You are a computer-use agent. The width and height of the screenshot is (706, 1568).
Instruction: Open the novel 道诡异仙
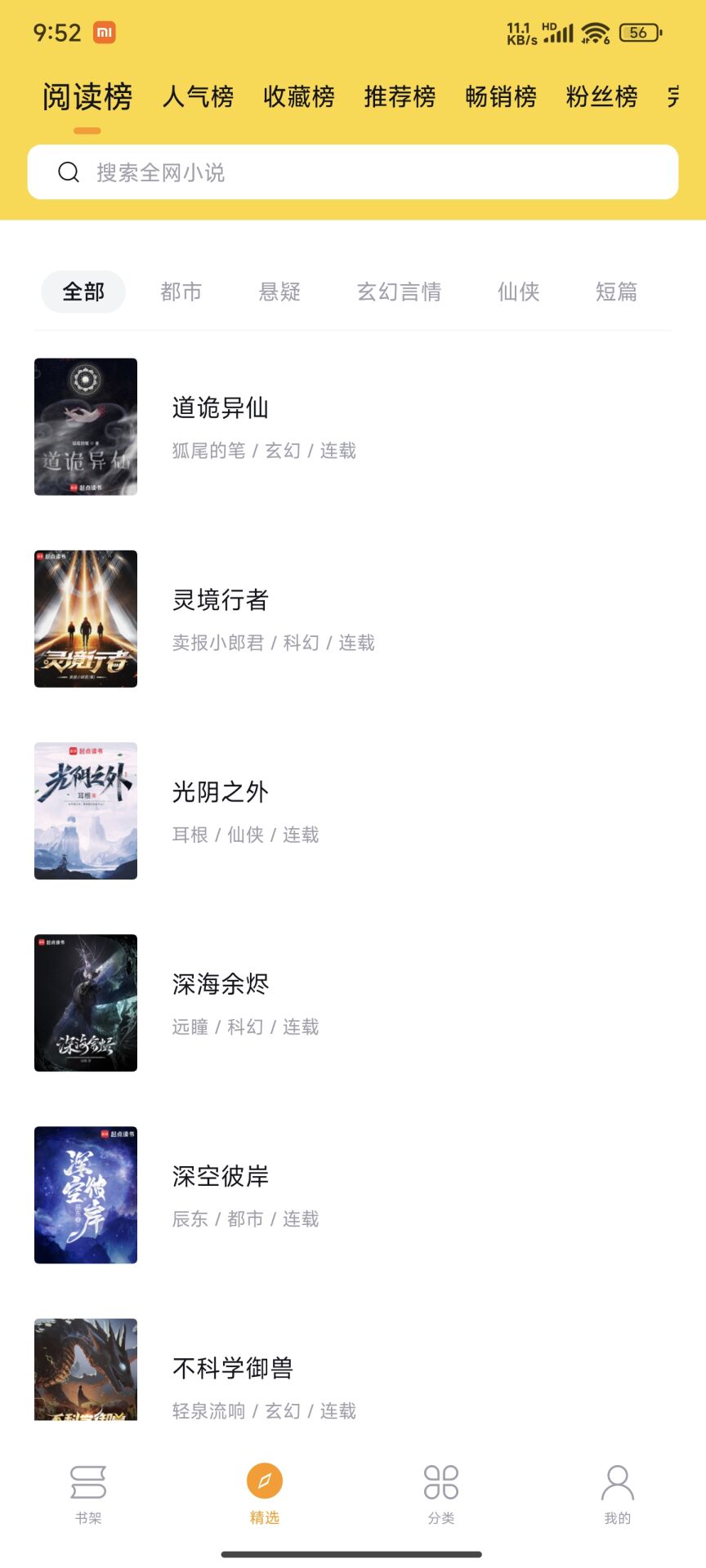221,408
